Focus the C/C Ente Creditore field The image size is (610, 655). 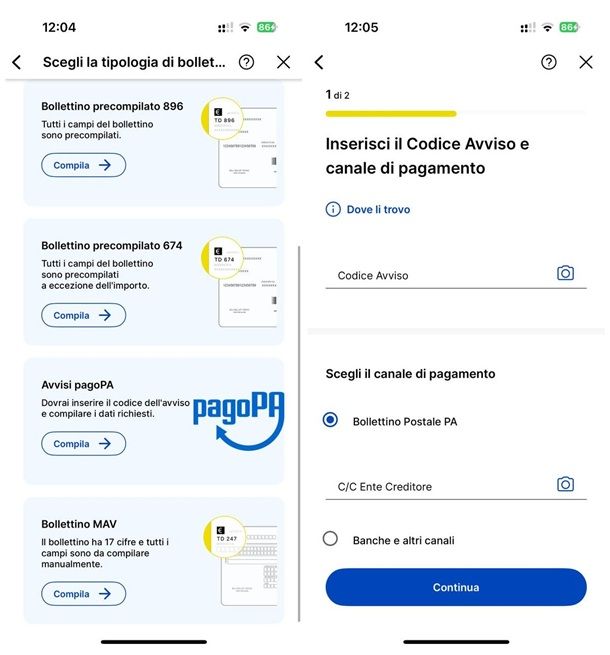tap(435, 486)
